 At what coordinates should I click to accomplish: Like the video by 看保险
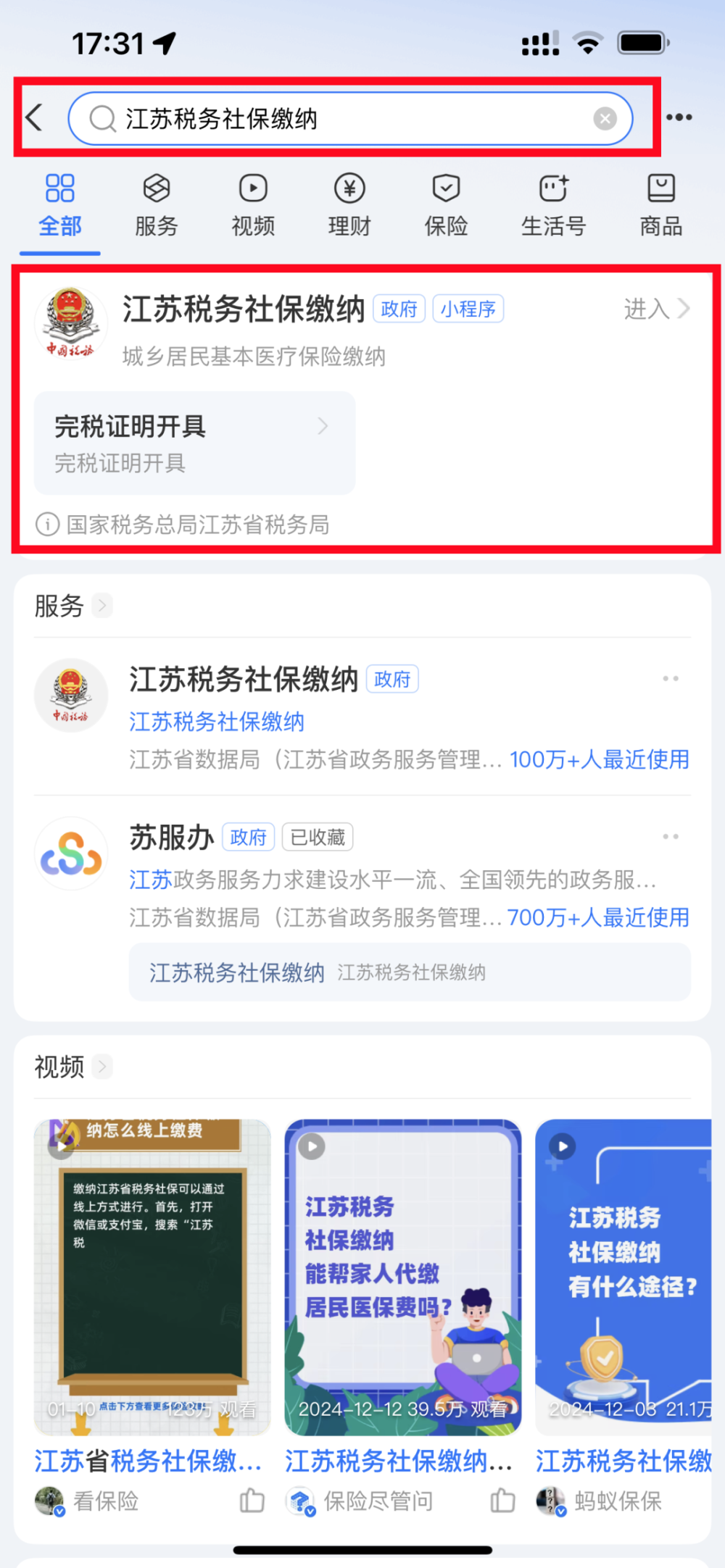click(x=252, y=1501)
